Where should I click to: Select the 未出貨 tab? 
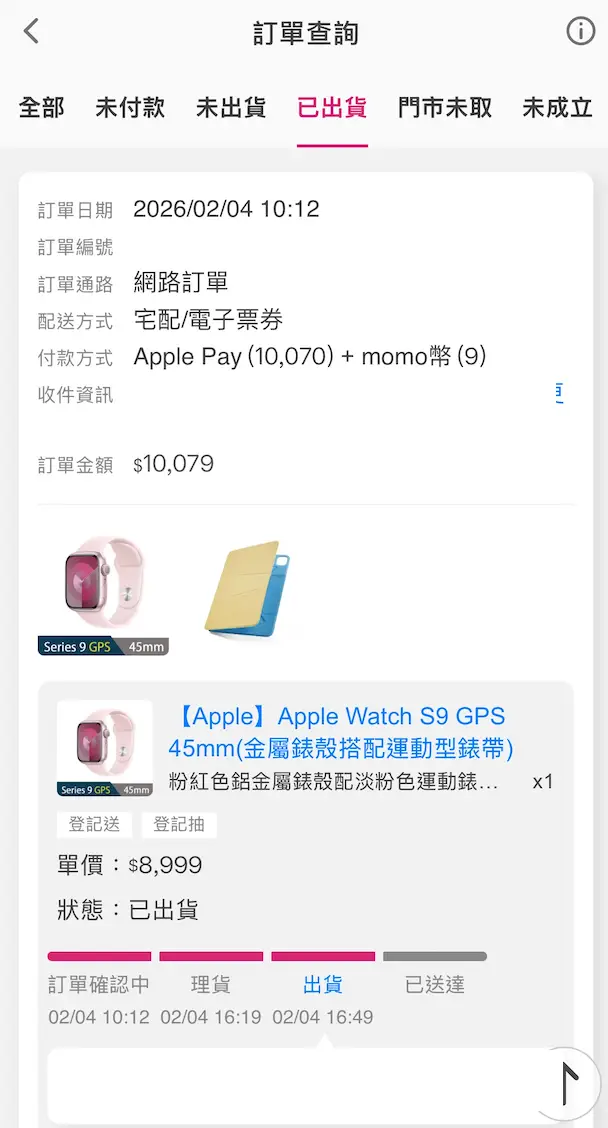tap(231, 108)
